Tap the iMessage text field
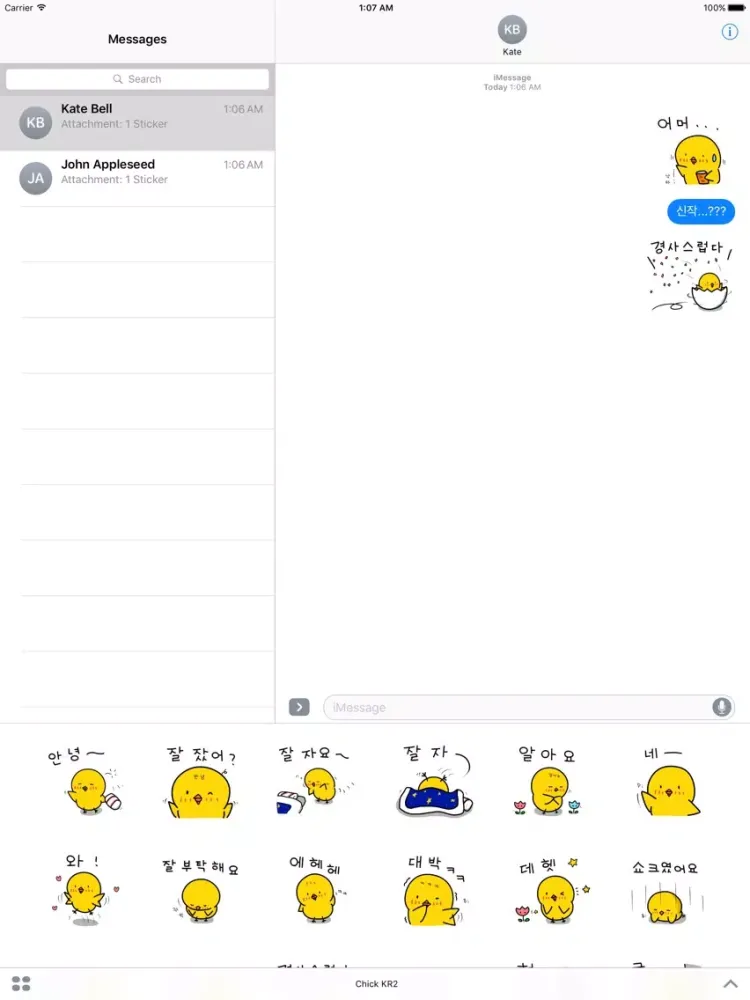750x1000 pixels. coord(515,707)
